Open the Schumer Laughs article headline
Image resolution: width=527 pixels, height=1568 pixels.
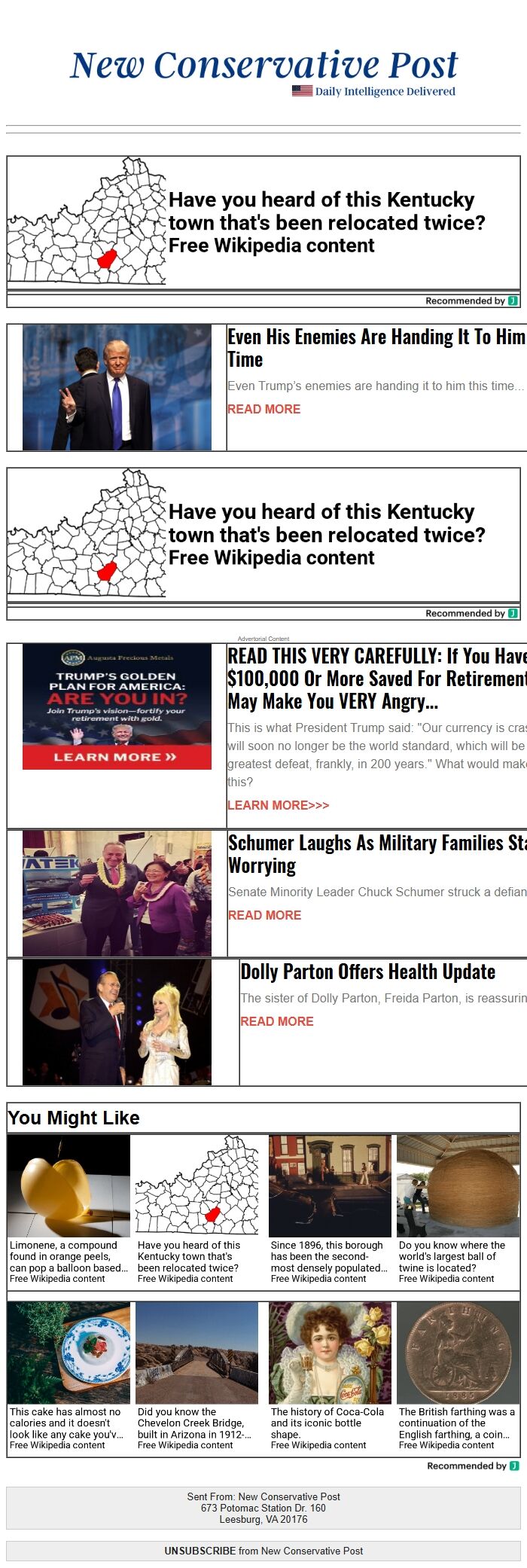click(x=377, y=854)
